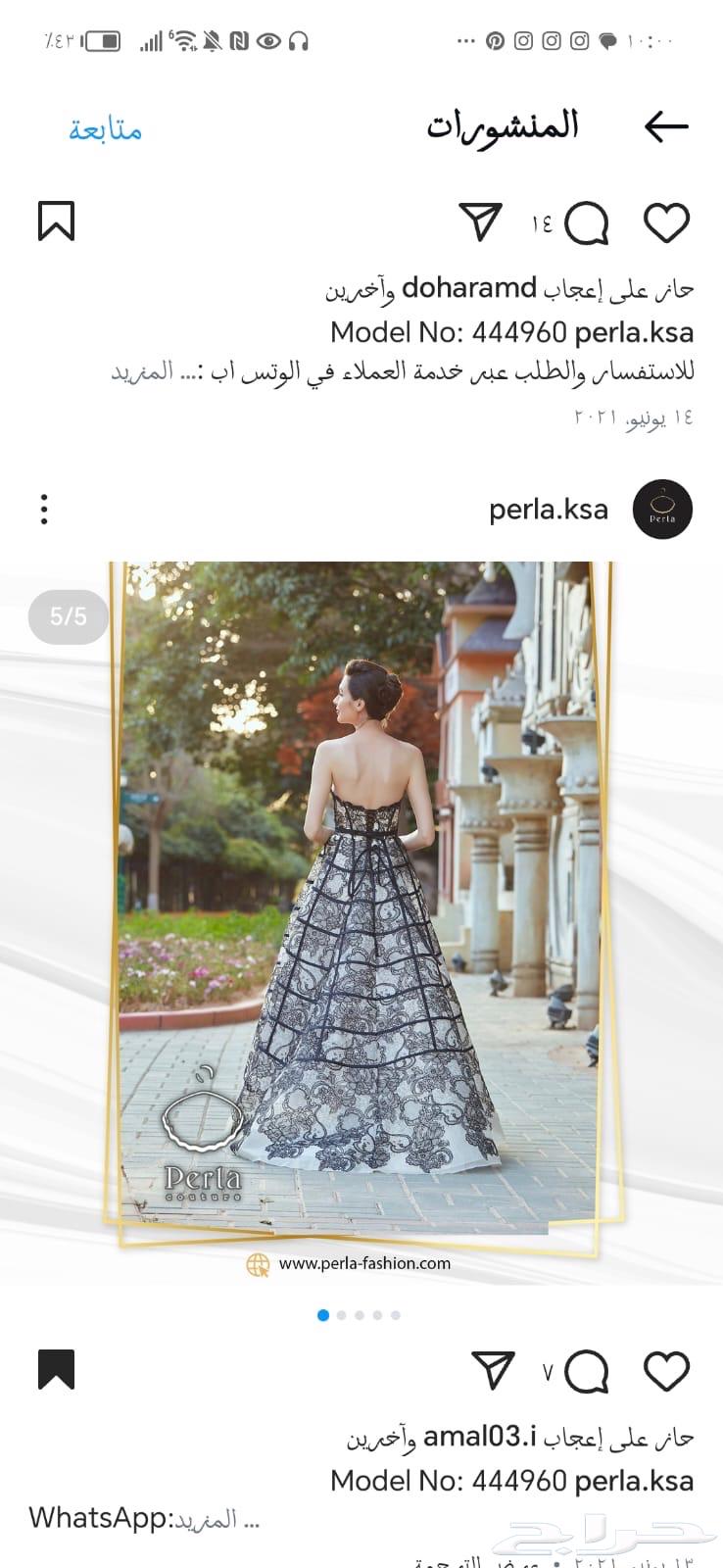
Task: Share the post liked by amal03.i
Action: tap(493, 1370)
